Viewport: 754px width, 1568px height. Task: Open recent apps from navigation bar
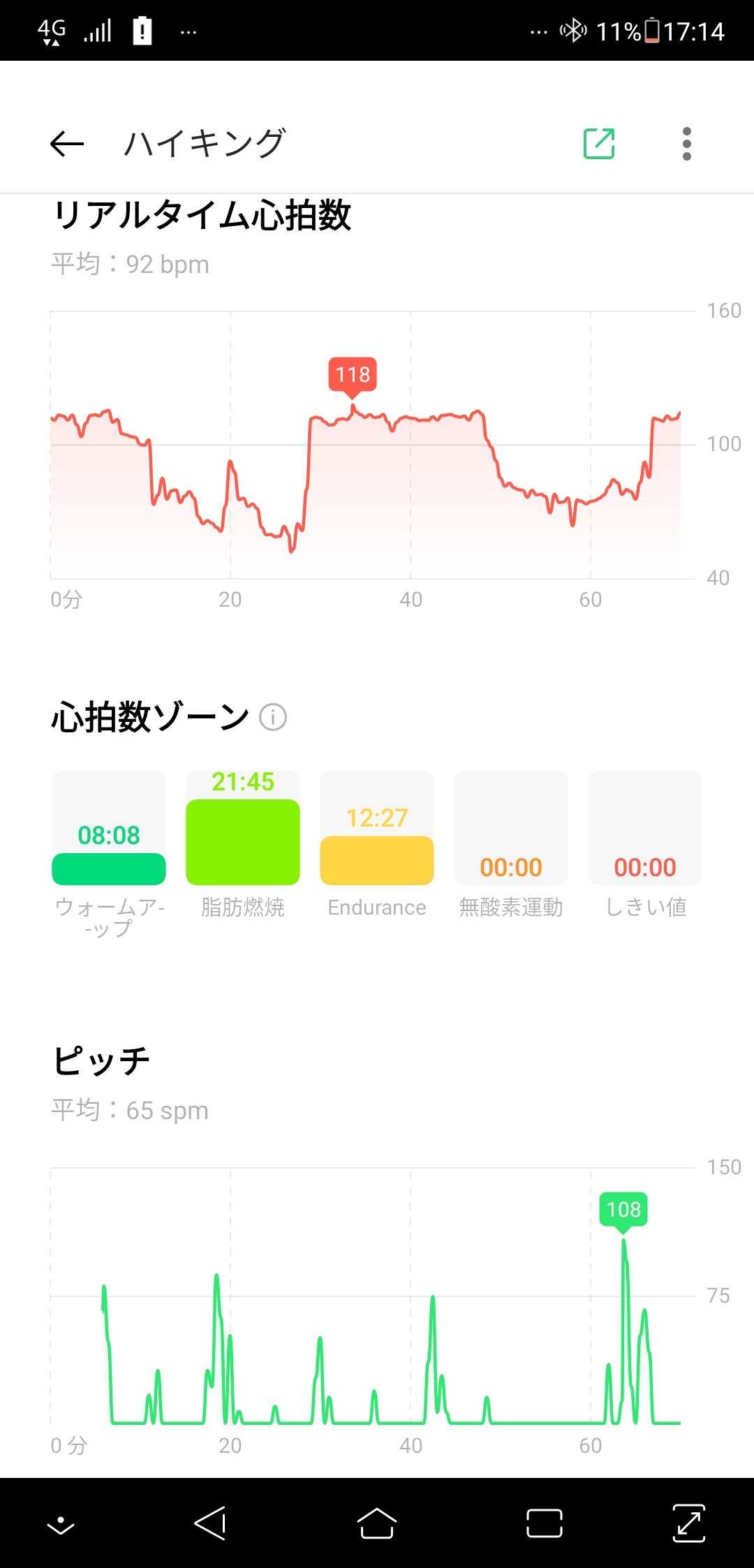tap(545, 1523)
